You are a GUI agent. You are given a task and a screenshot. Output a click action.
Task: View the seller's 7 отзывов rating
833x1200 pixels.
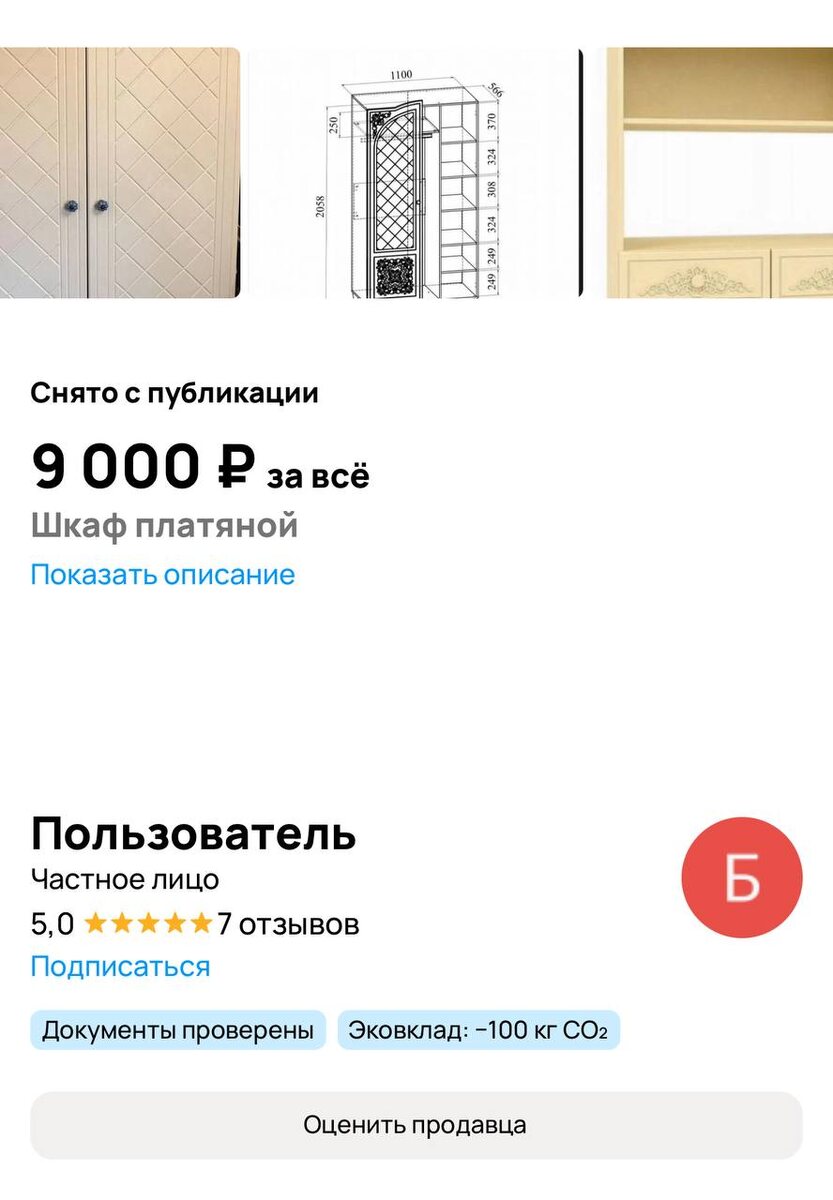(x=288, y=924)
